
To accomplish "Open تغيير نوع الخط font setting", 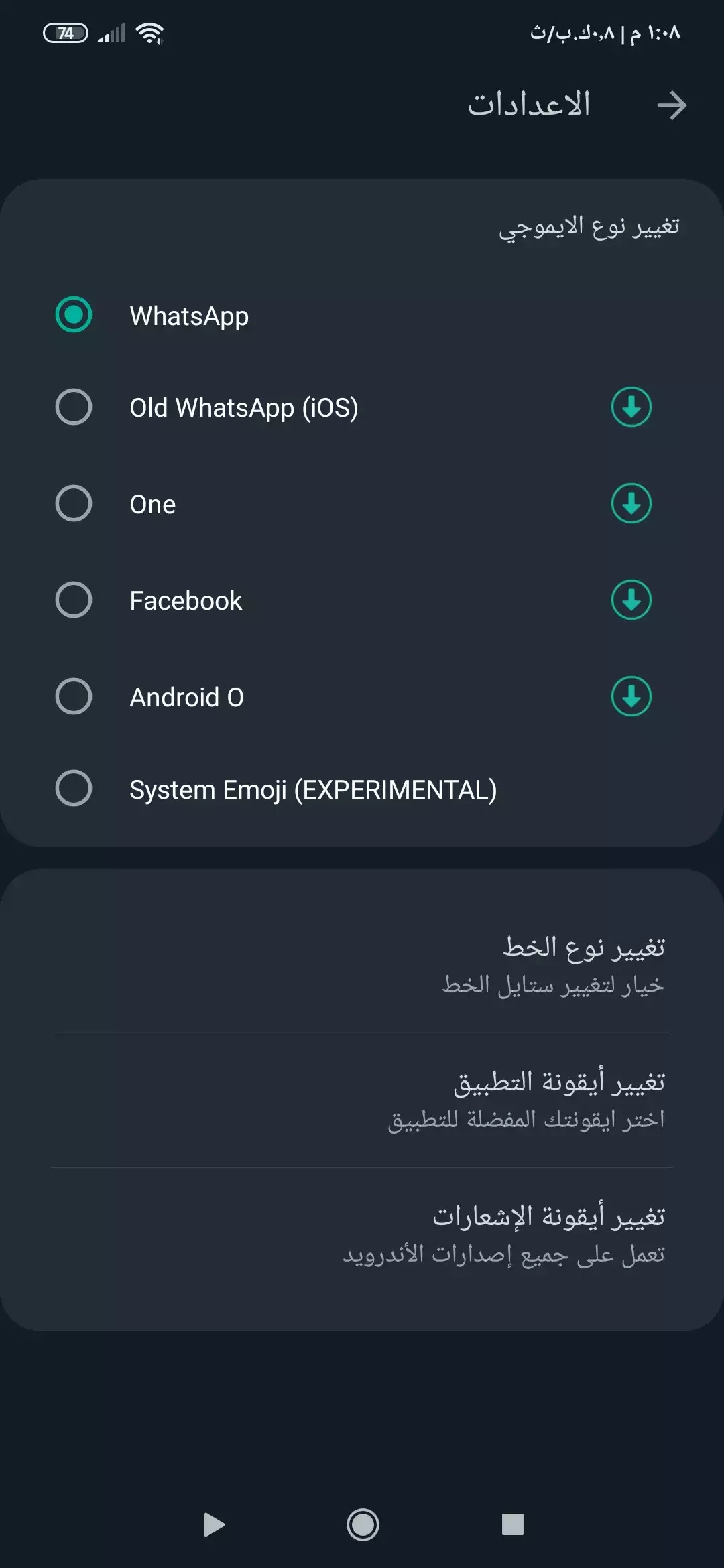I will pos(362,966).
